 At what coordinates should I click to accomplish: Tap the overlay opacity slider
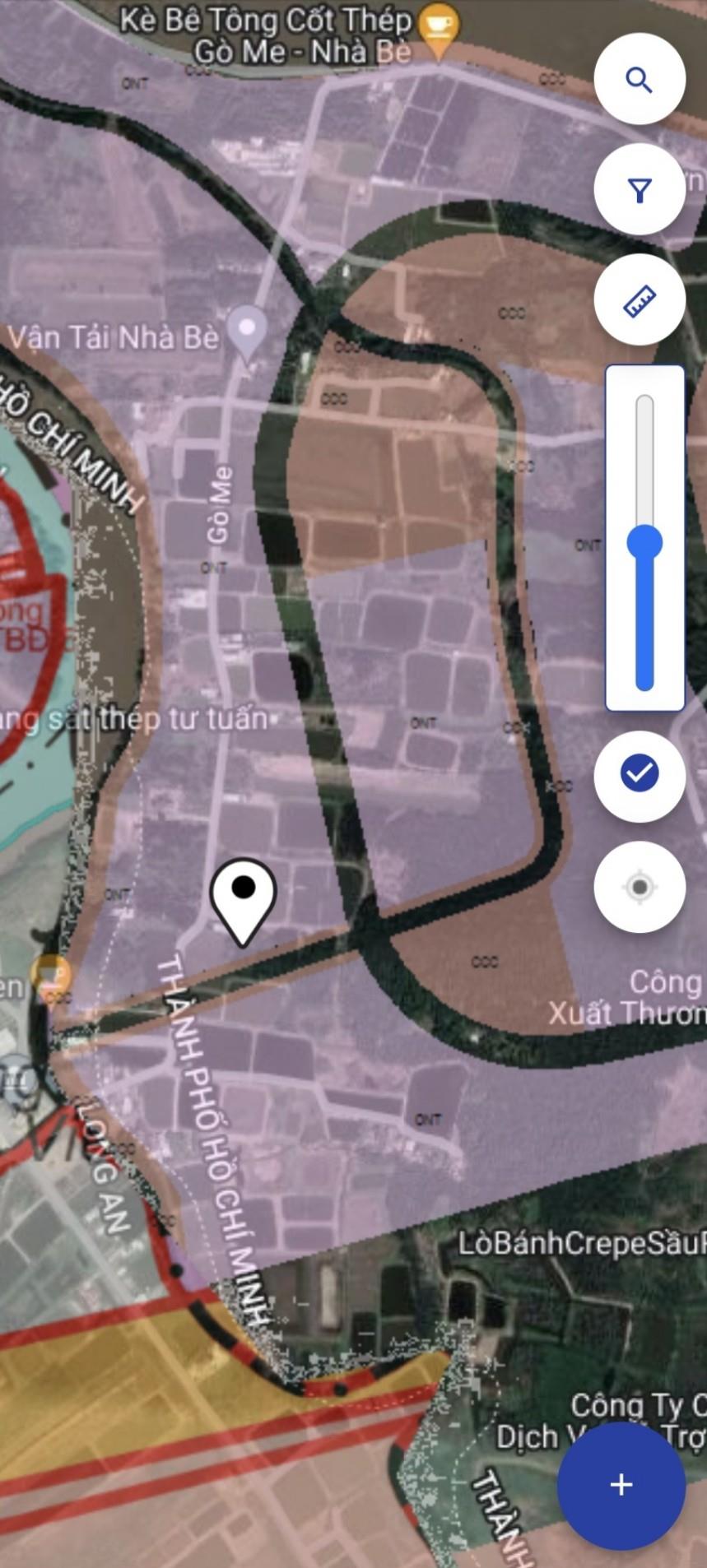pos(645,539)
